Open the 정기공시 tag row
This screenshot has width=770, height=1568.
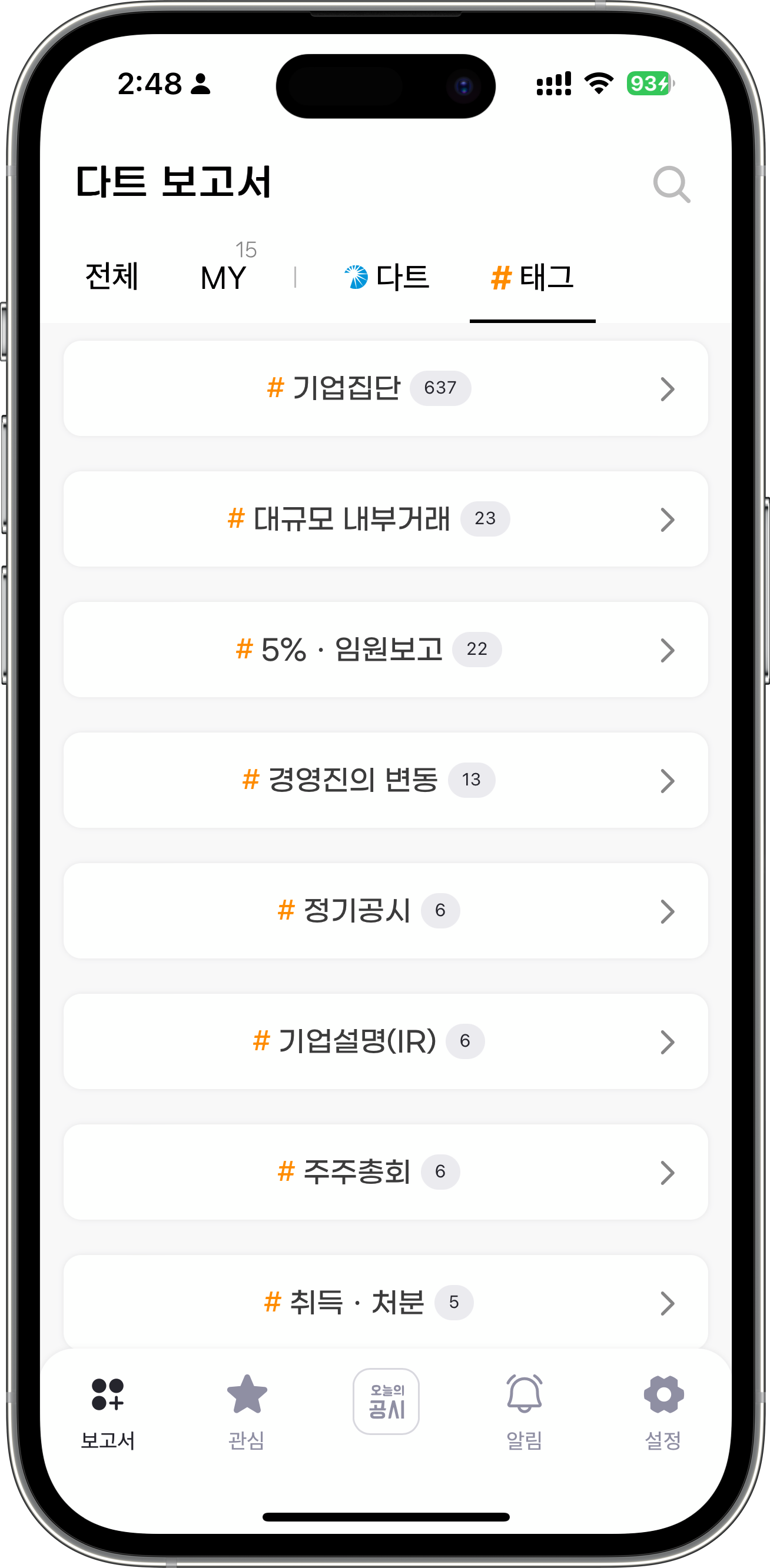(385, 911)
